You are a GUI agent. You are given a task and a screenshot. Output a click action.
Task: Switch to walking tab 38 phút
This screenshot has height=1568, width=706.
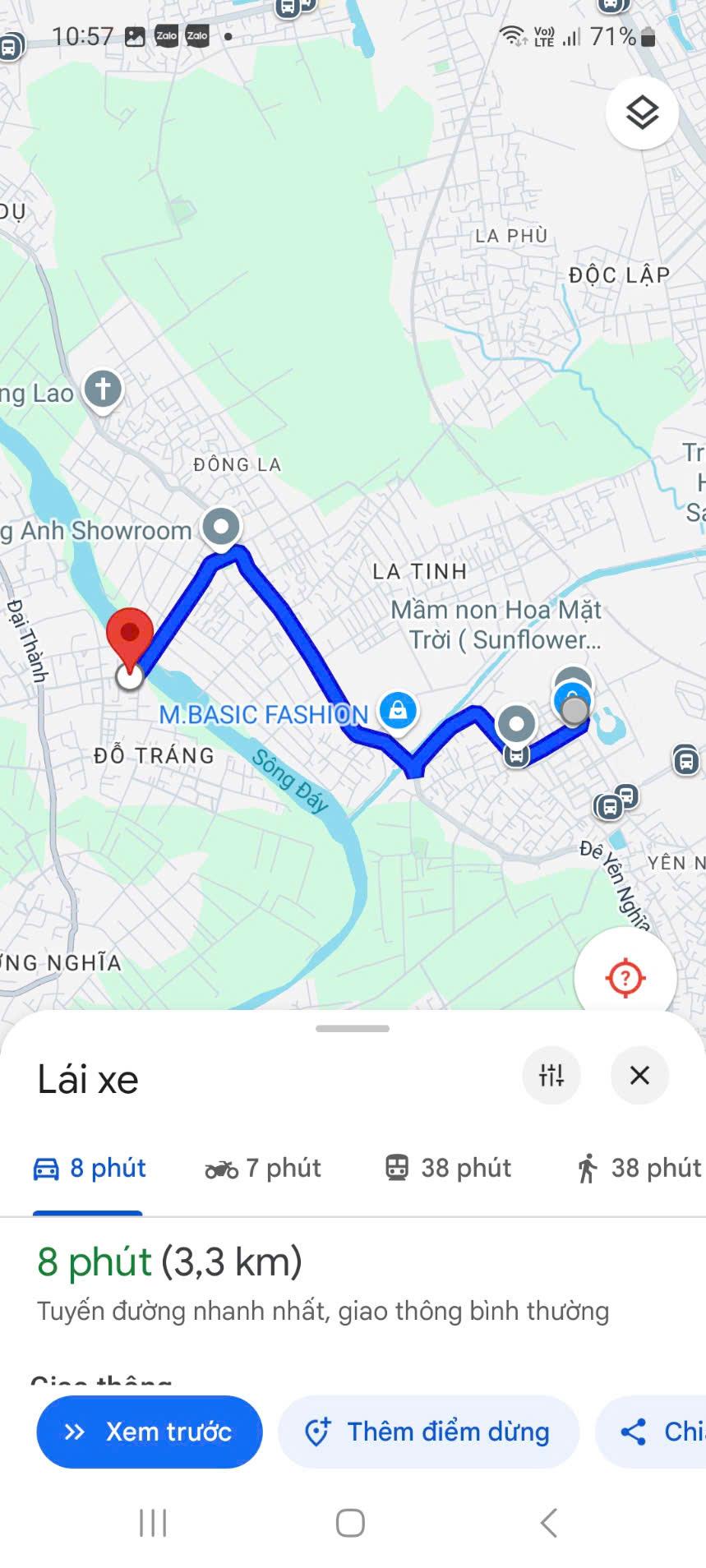[639, 1168]
